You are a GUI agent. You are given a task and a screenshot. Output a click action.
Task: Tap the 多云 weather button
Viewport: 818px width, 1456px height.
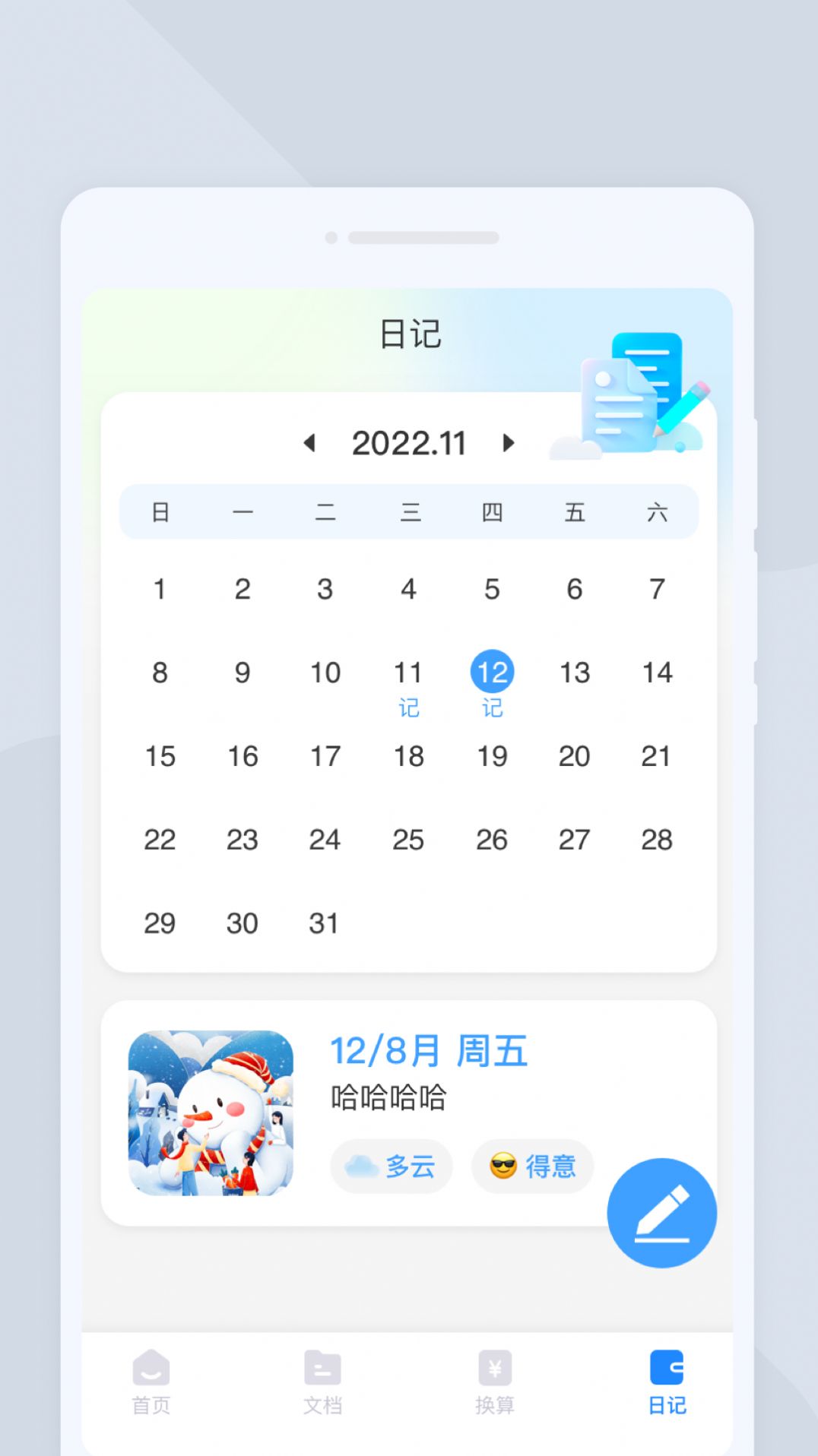tap(390, 1166)
